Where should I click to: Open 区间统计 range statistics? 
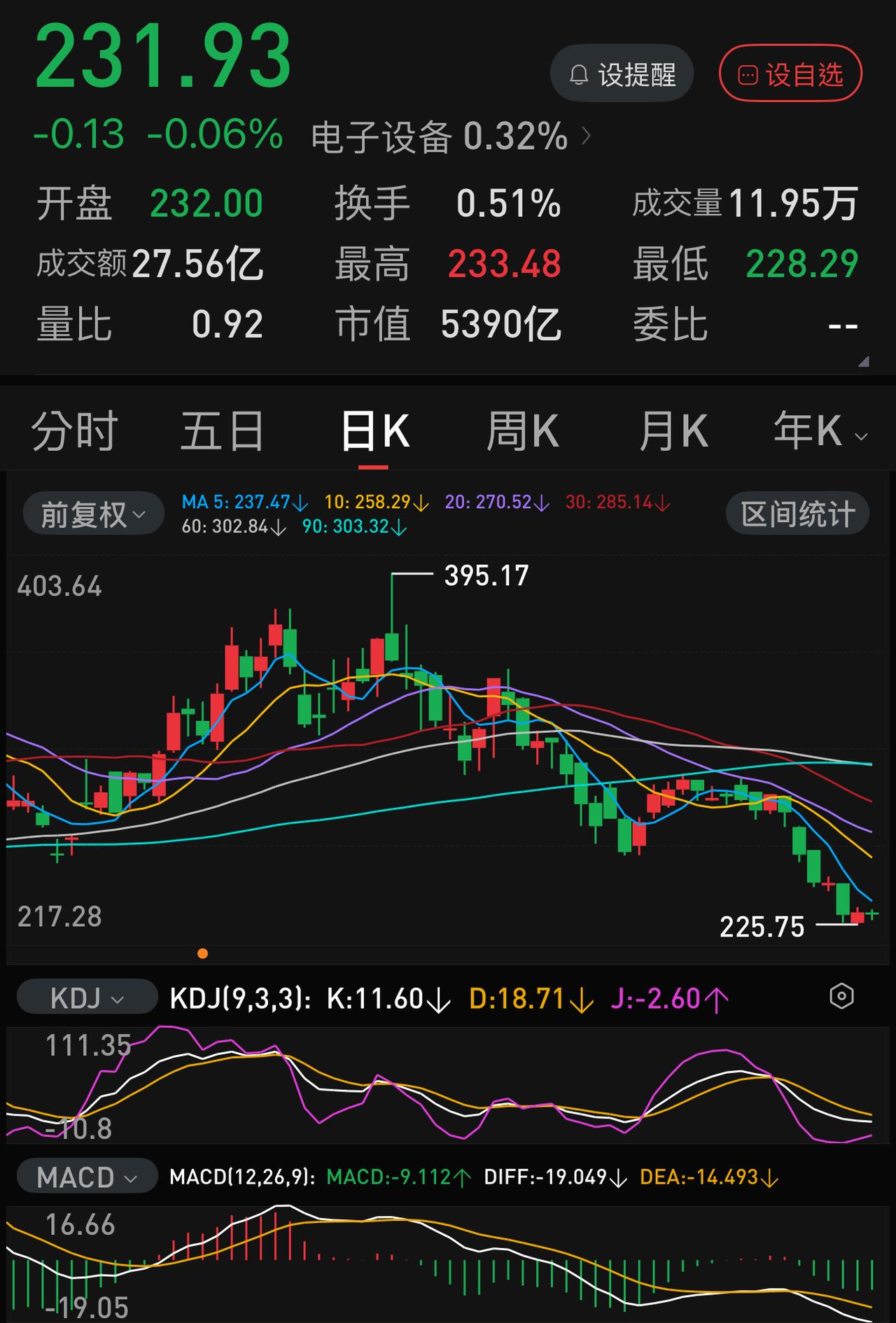coord(798,514)
